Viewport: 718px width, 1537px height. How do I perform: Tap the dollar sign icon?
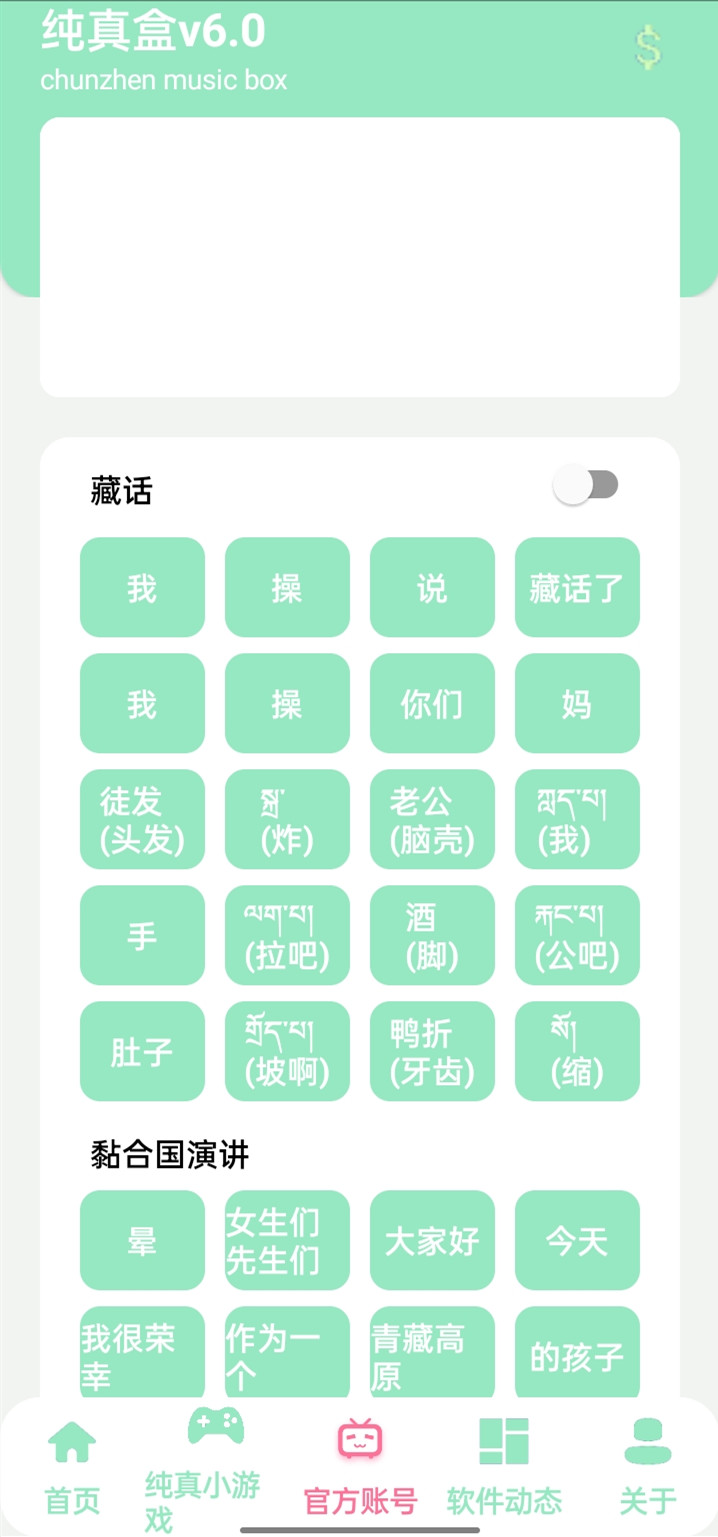point(648,48)
